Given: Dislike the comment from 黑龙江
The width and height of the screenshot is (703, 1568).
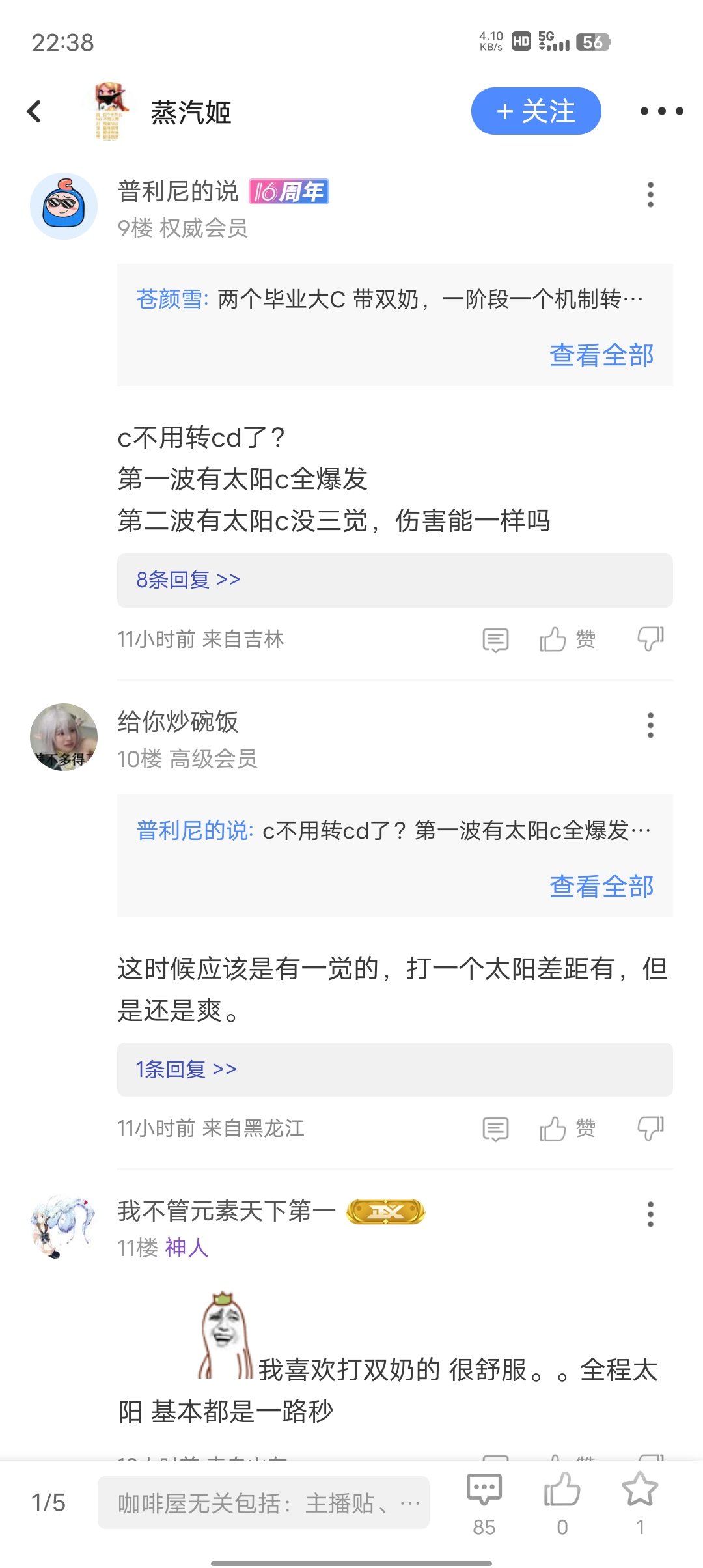Looking at the screenshot, I should 650,1128.
